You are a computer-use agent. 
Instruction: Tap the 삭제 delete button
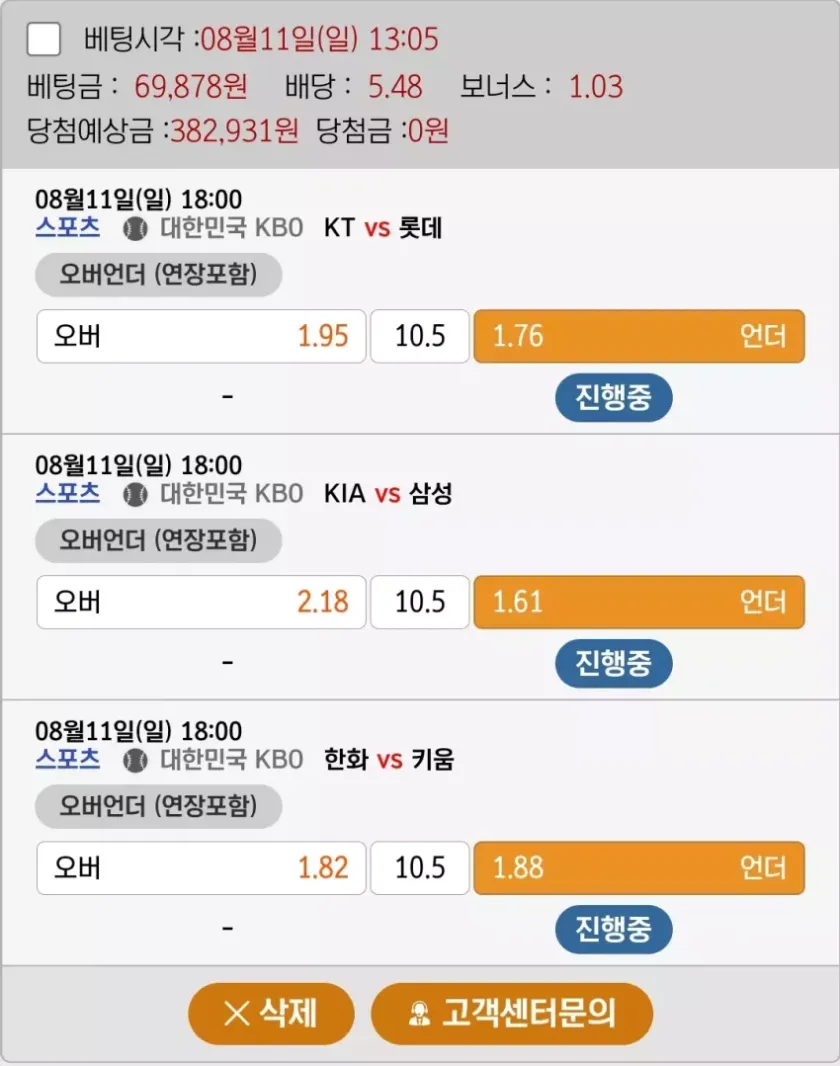(271, 1013)
